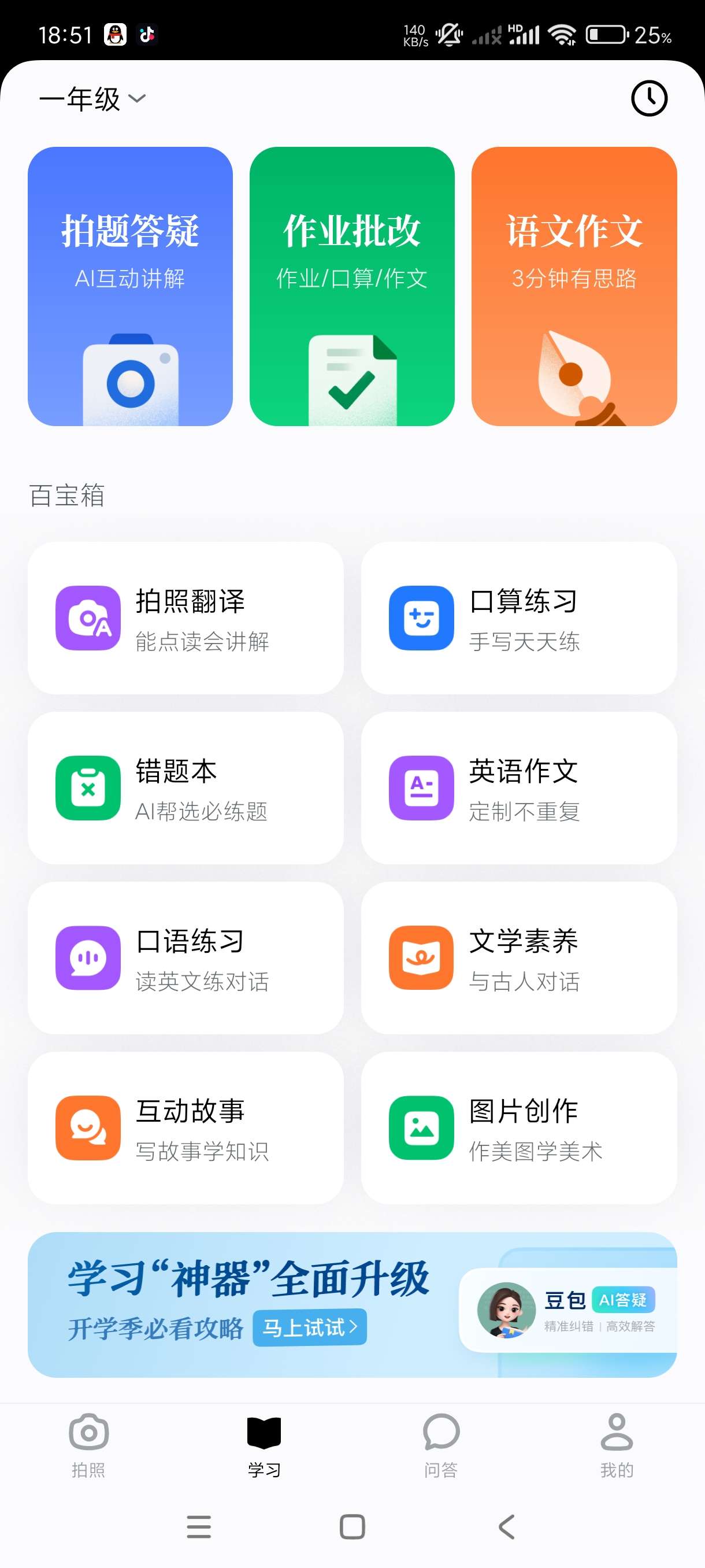Image resolution: width=705 pixels, height=1568 pixels.
Task: Open the 英语作文 tool
Action: (x=518, y=787)
